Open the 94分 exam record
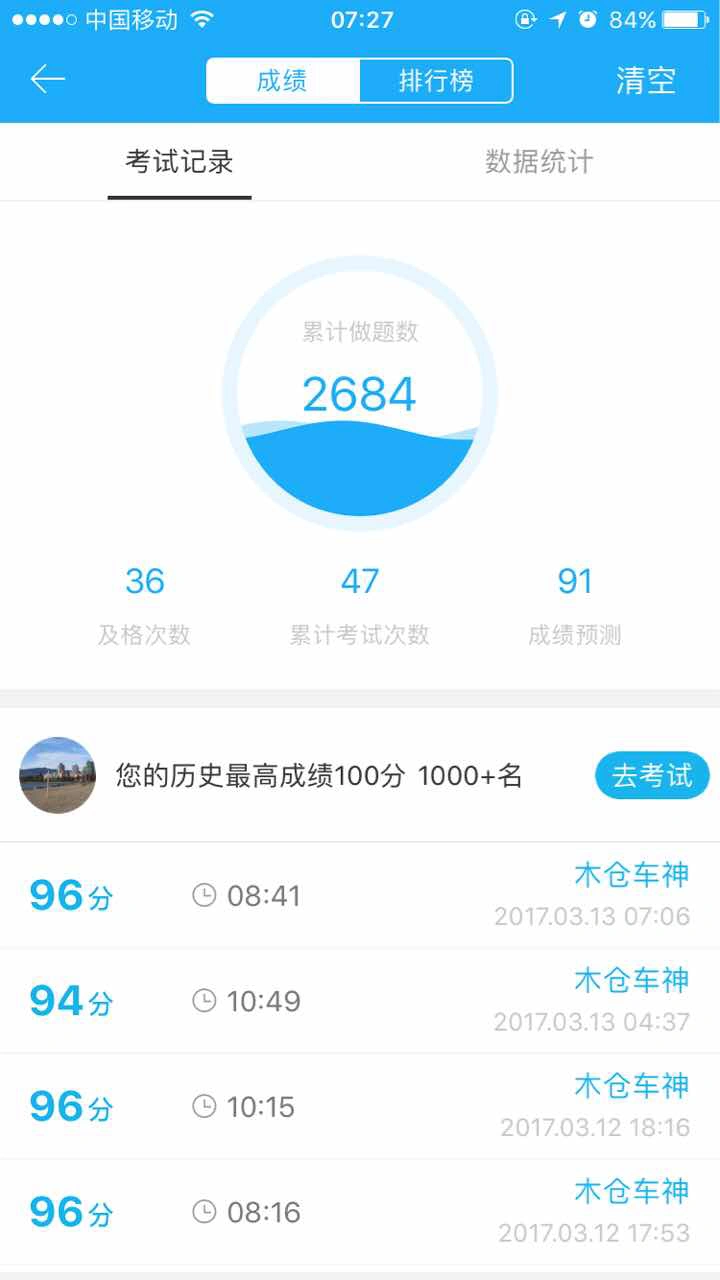The height and width of the screenshot is (1280, 720). pos(360,1001)
